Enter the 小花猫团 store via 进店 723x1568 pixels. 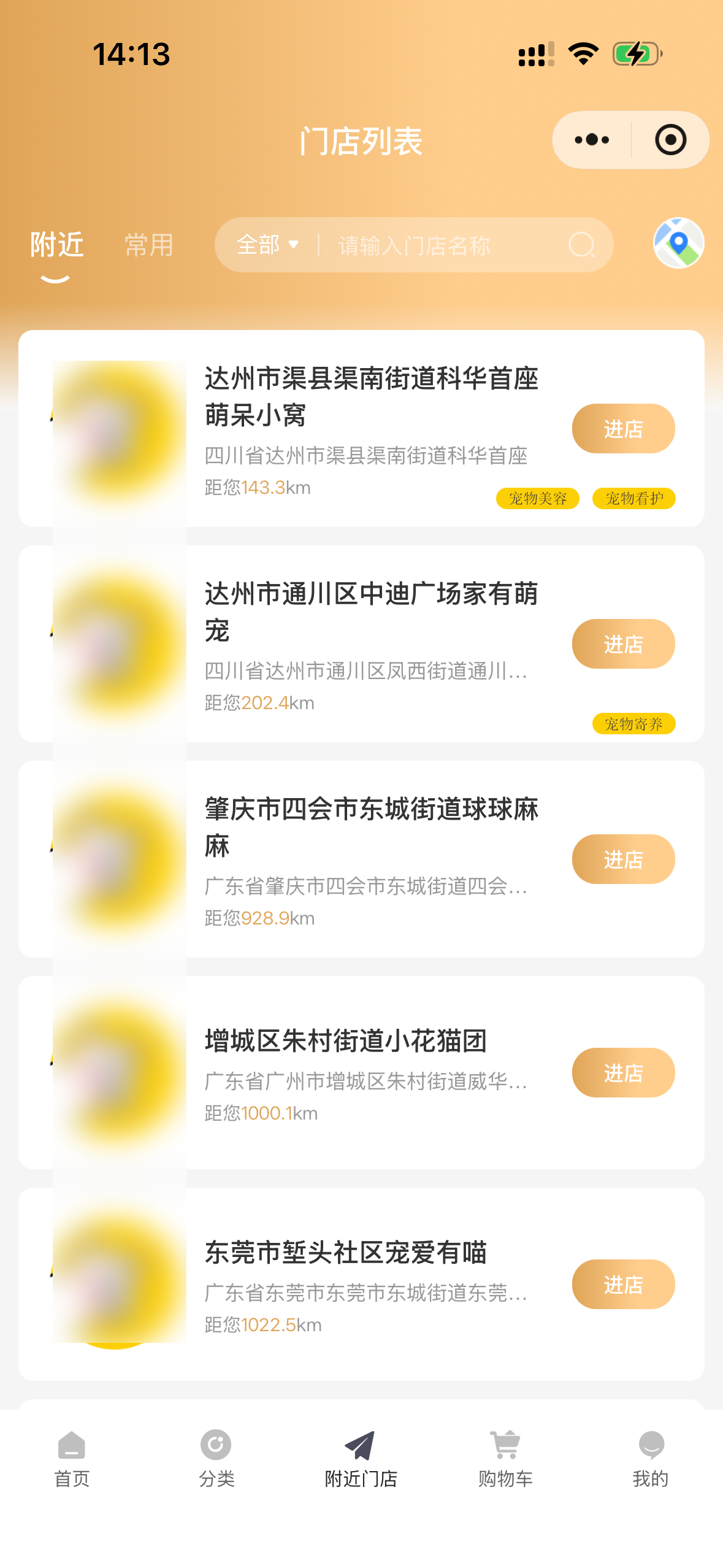623,1073
